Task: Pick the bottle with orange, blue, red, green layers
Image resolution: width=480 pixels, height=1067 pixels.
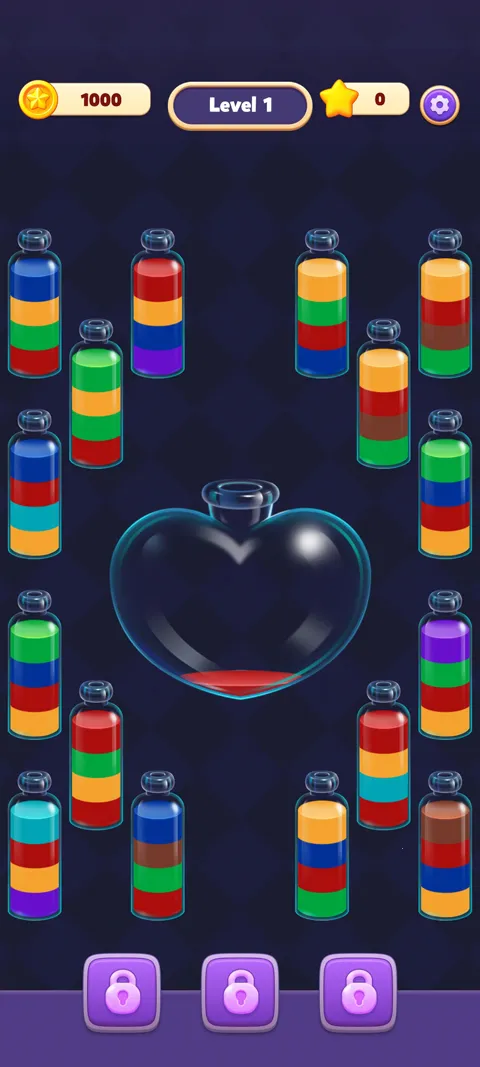Action: pos(322,845)
